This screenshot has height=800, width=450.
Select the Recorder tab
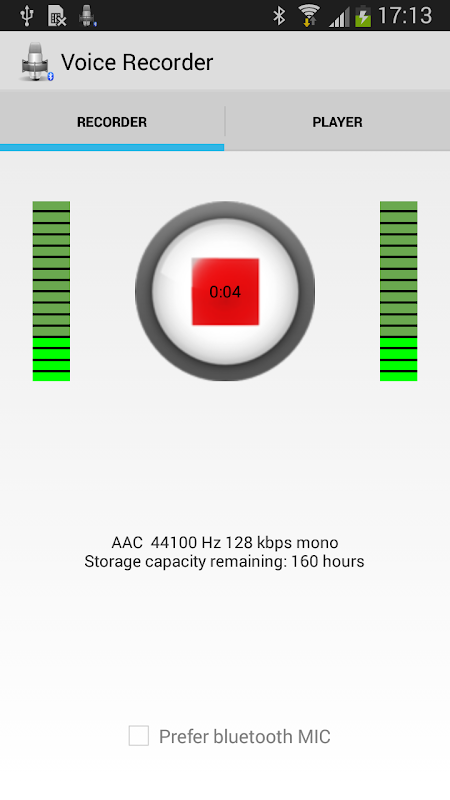coord(112,121)
